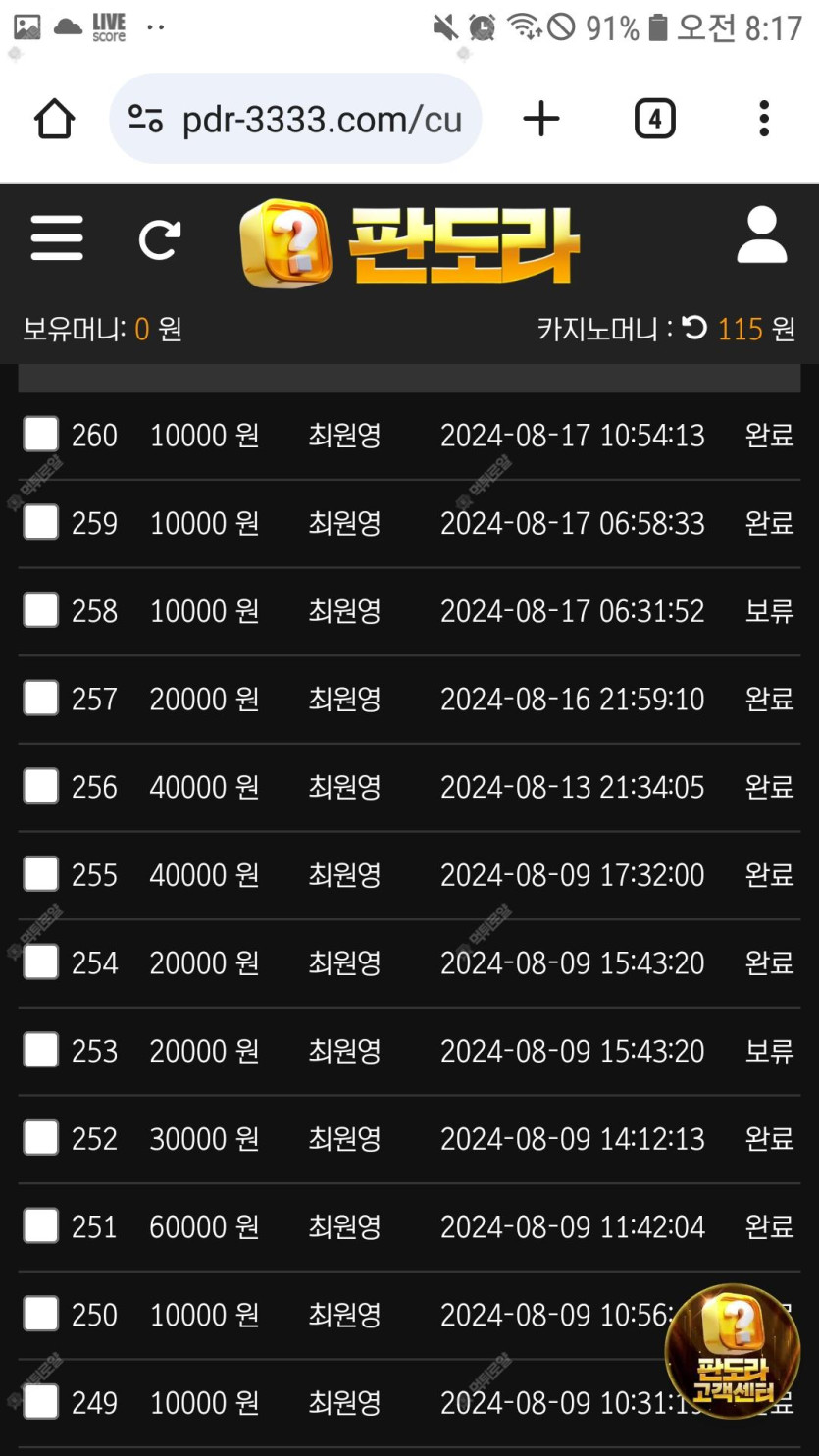This screenshot has height=1456, width=819.
Task: Mark checkbox for entry 251
Action: 41,1226
